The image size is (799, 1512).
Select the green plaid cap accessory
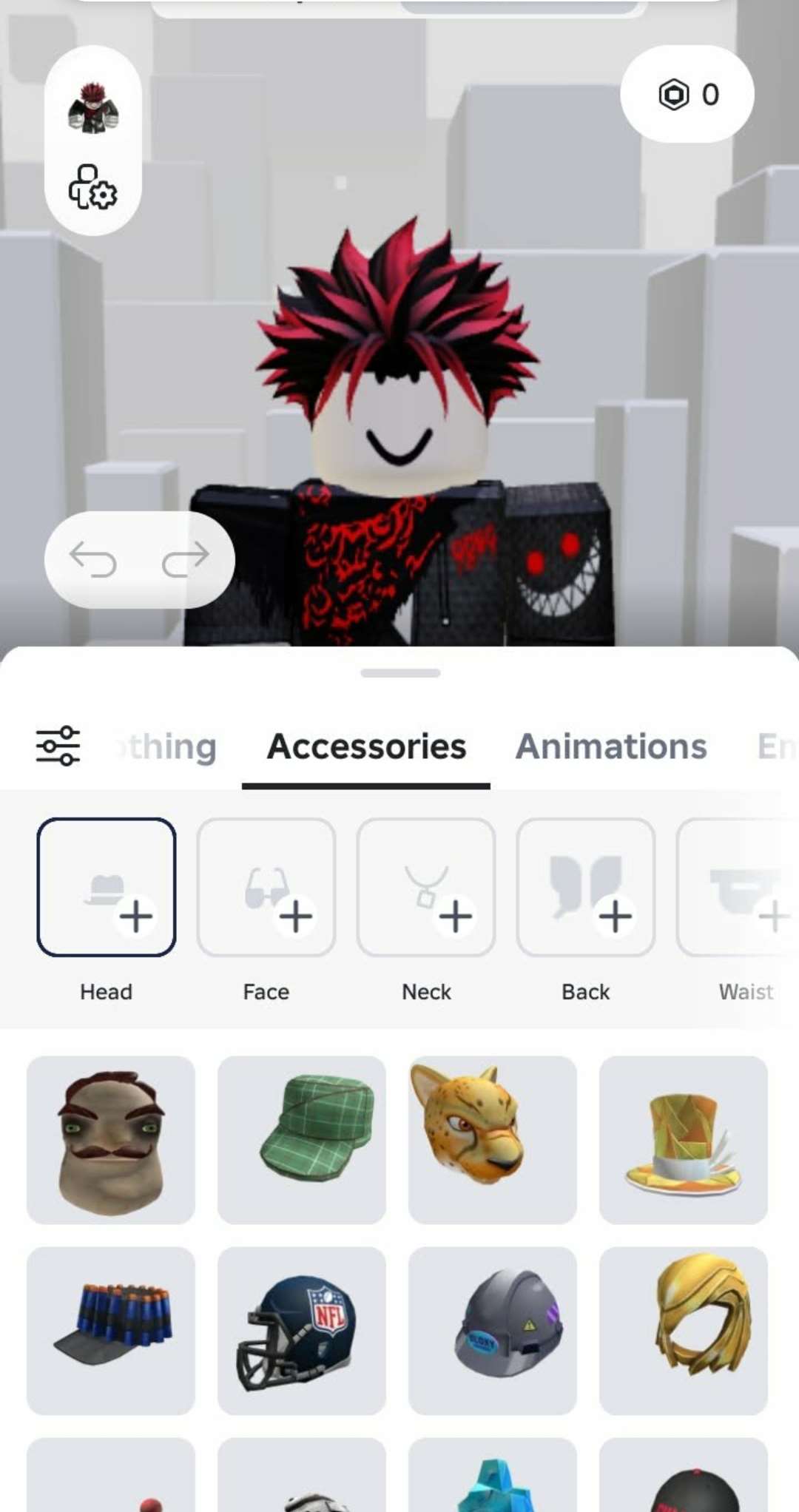pyautogui.click(x=303, y=1139)
